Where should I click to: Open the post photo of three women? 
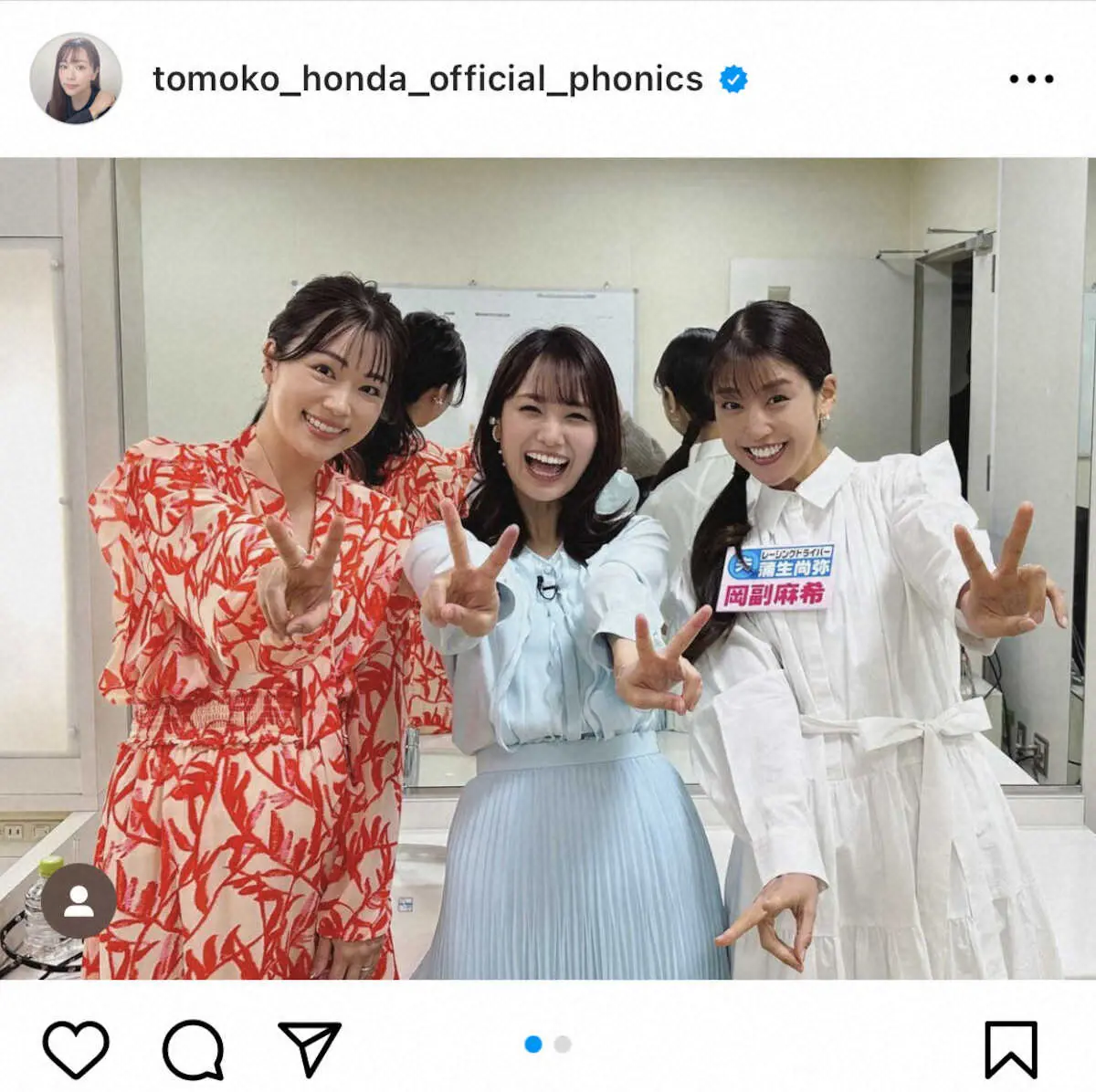click(x=548, y=568)
